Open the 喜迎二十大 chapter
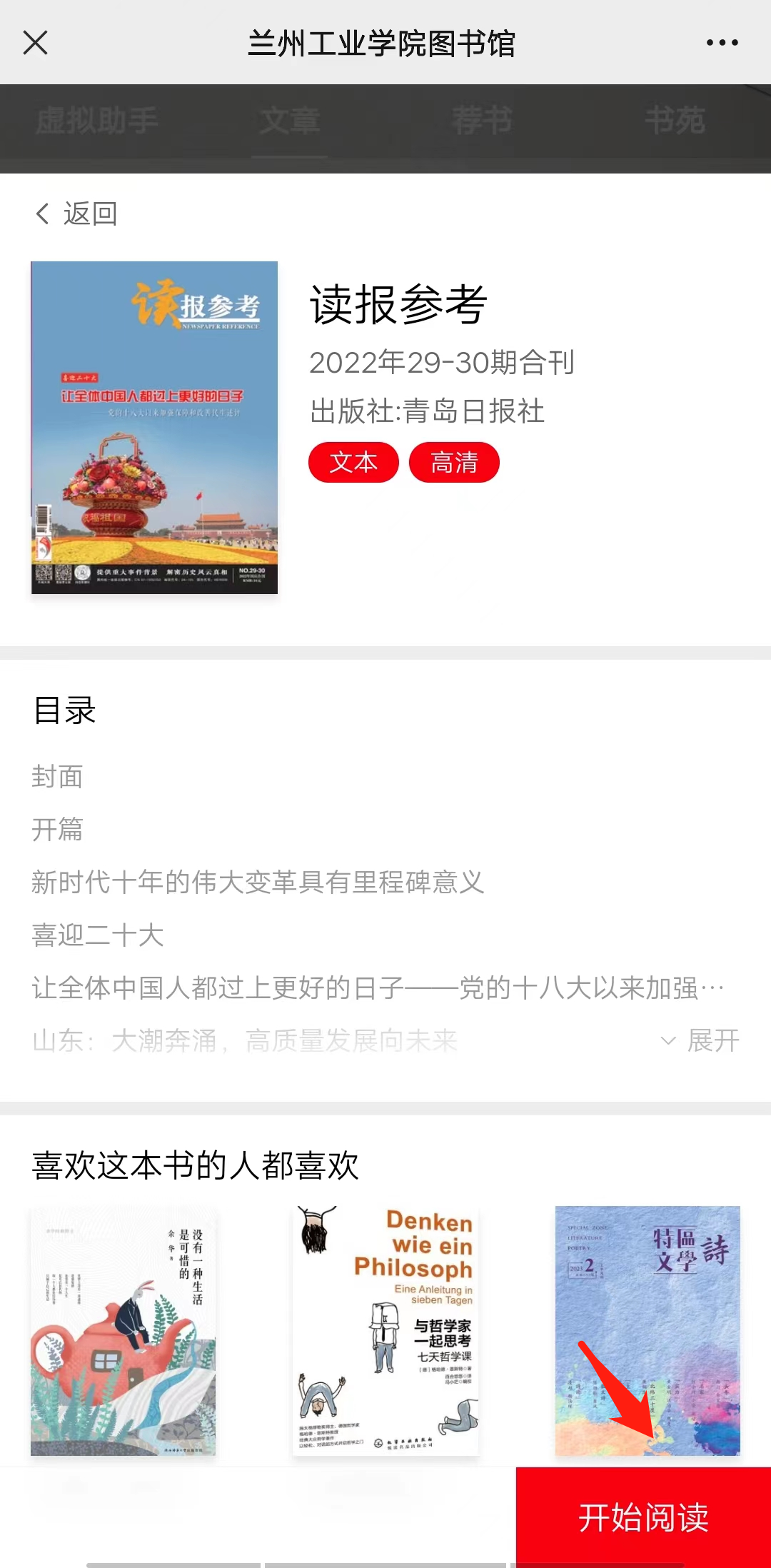This screenshot has width=771, height=1568. tap(98, 935)
